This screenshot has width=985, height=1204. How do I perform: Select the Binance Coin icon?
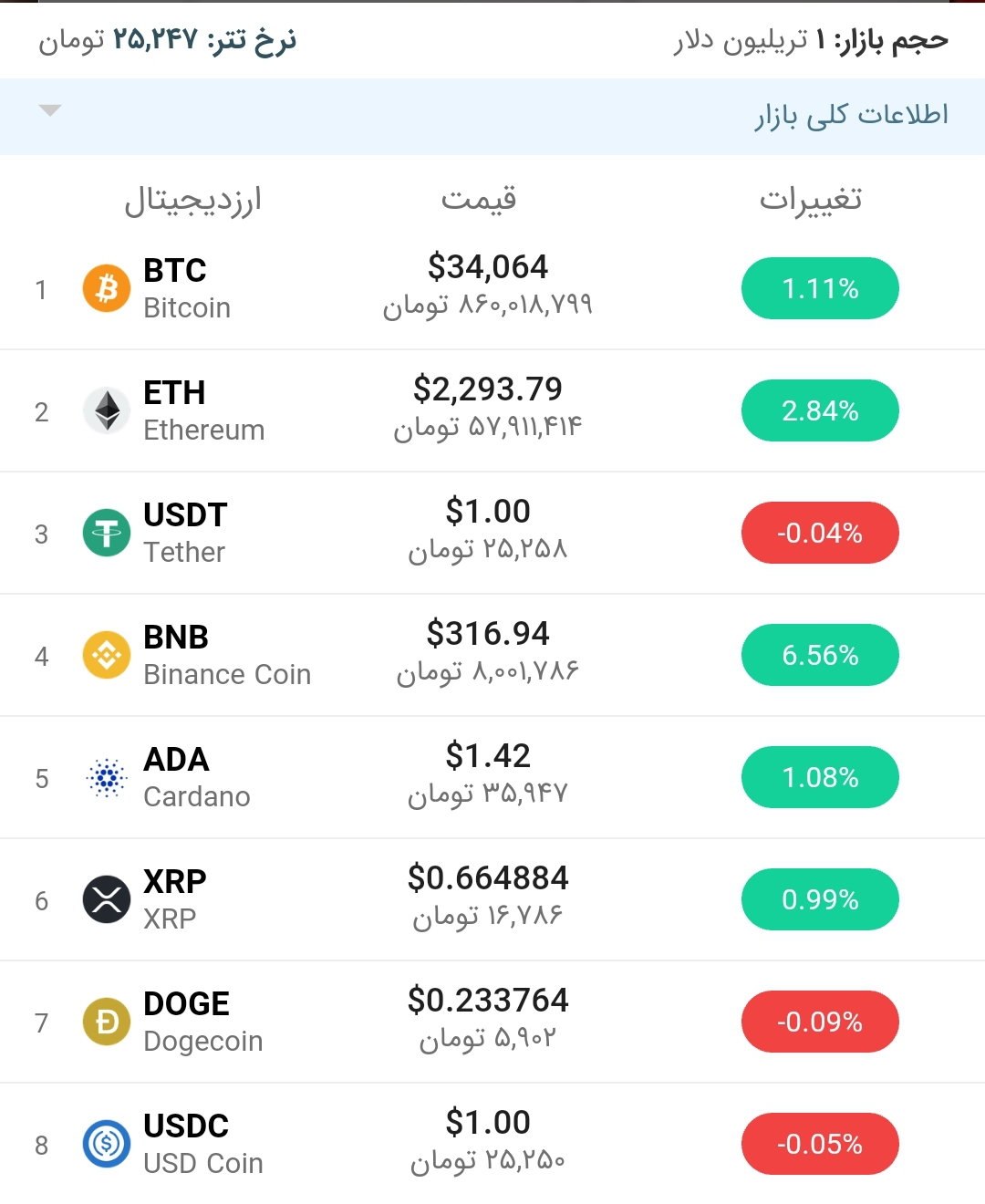coord(107,654)
